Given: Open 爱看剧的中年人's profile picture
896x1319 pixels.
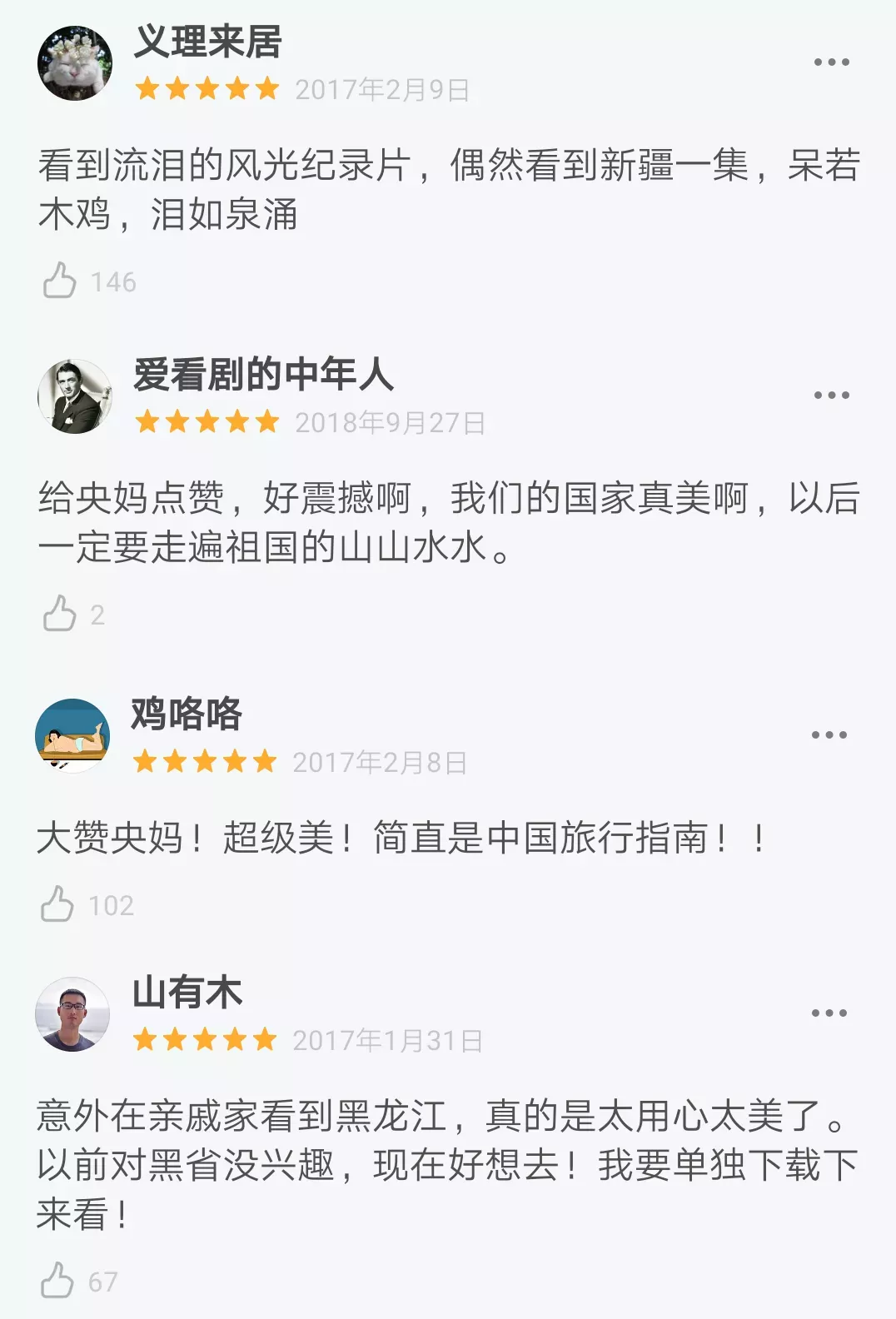Looking at the screenshot, I should [x=75, y=396].
